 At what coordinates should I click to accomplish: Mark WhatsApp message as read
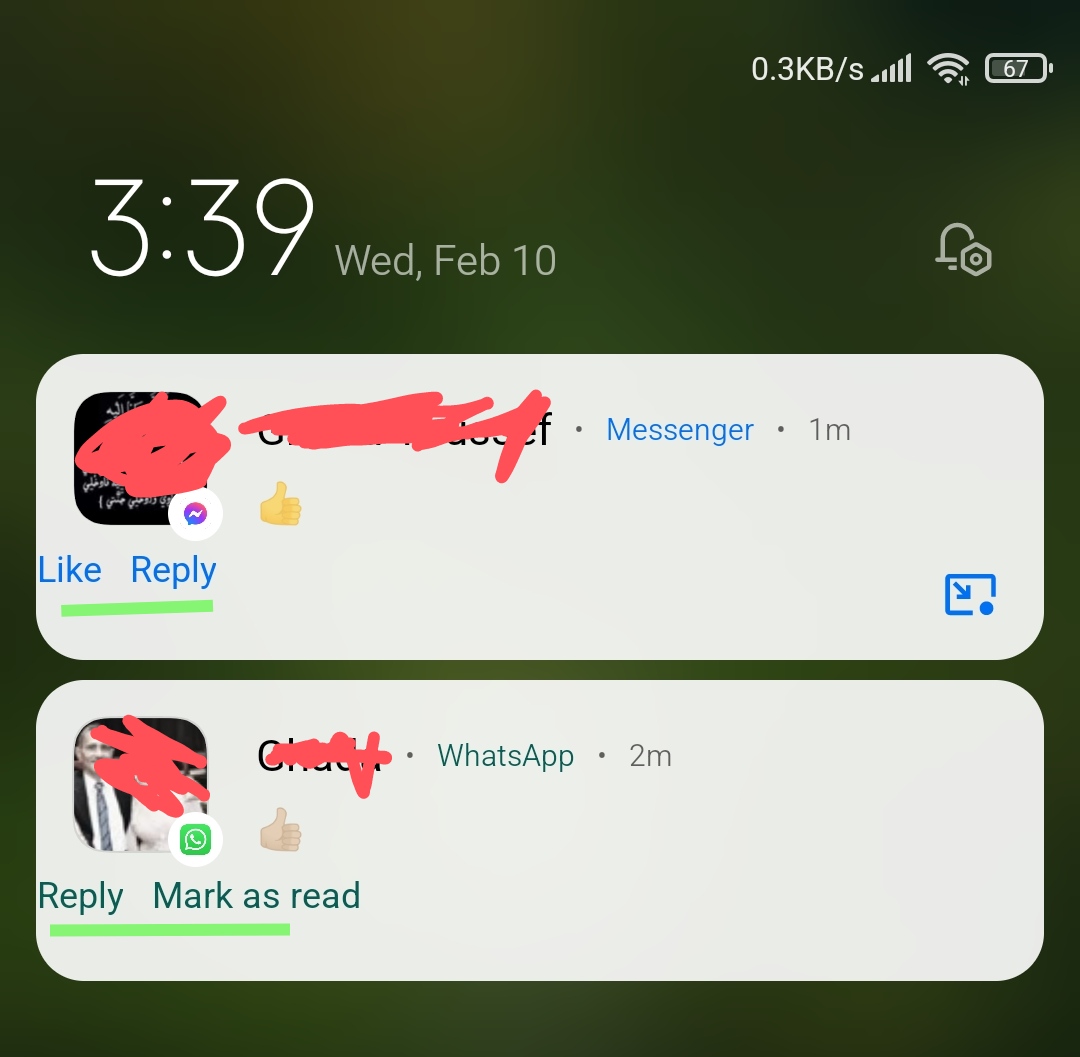[256, 896]
